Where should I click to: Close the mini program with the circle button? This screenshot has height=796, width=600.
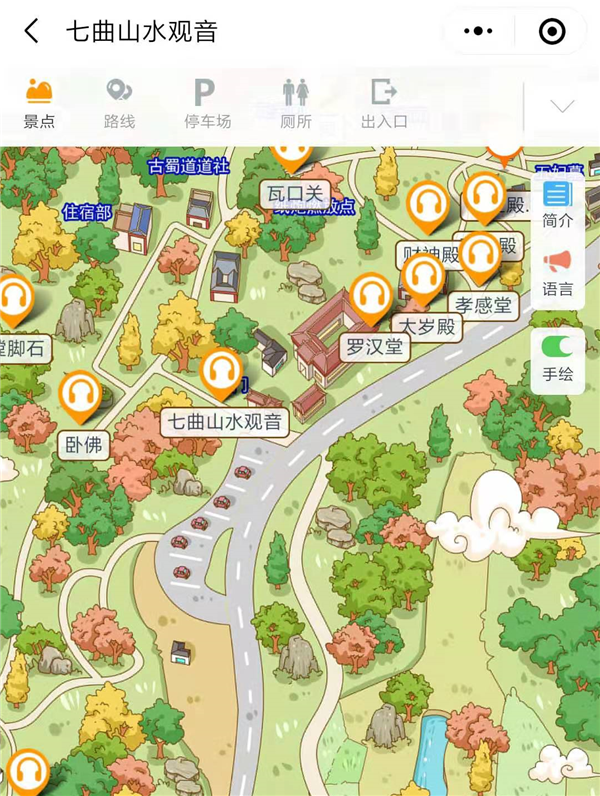(x=551, y=32)
